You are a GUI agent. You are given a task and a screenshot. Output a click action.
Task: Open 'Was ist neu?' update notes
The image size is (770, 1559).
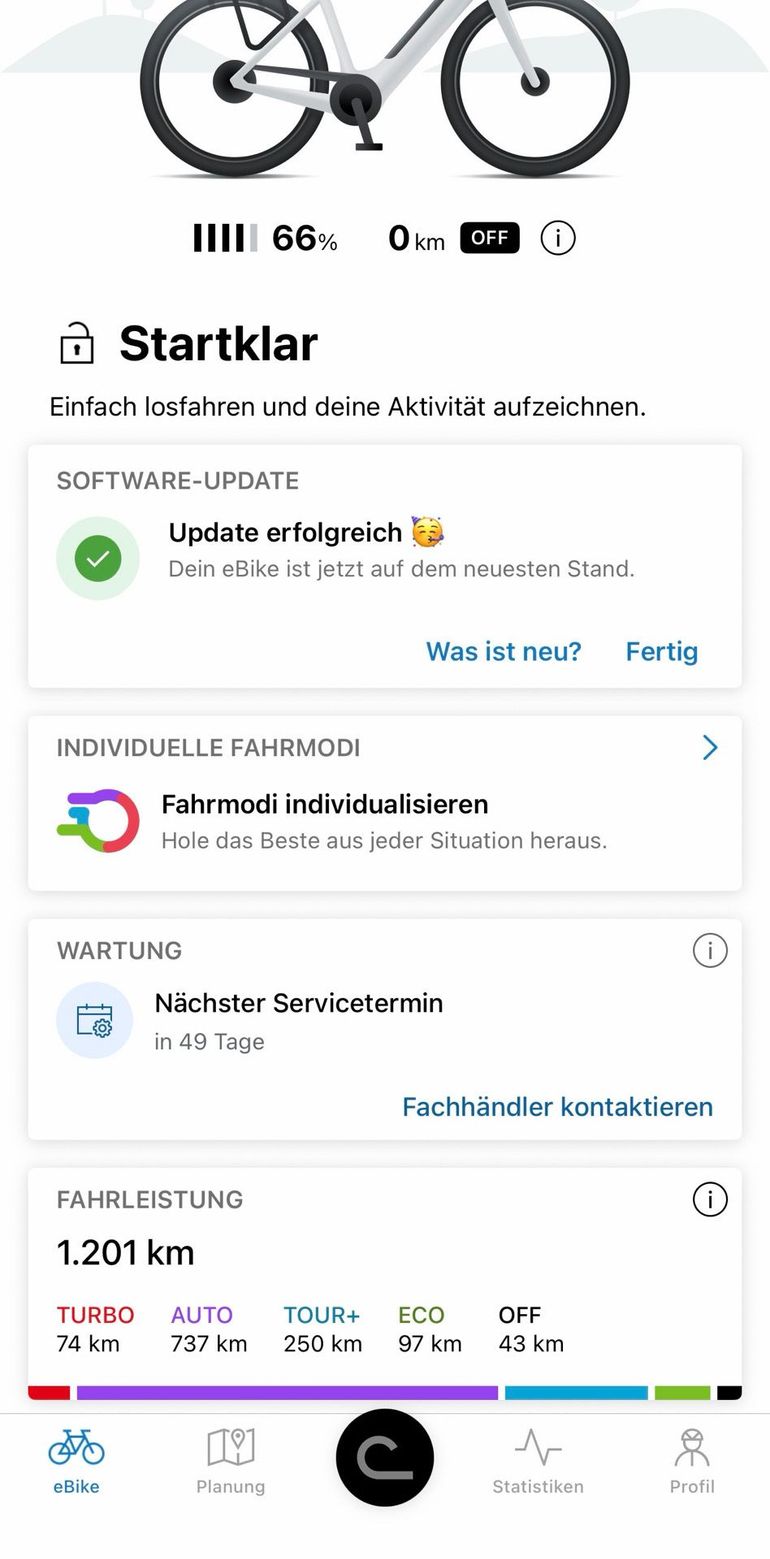(503, 651)
